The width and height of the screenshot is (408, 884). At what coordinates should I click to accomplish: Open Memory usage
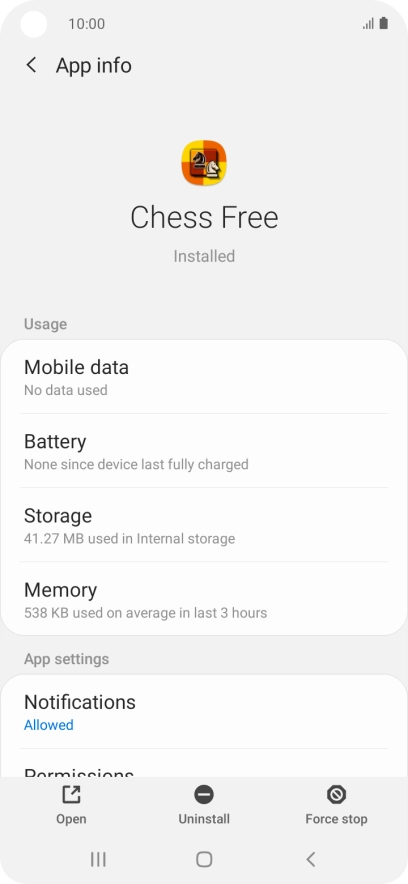204,599
